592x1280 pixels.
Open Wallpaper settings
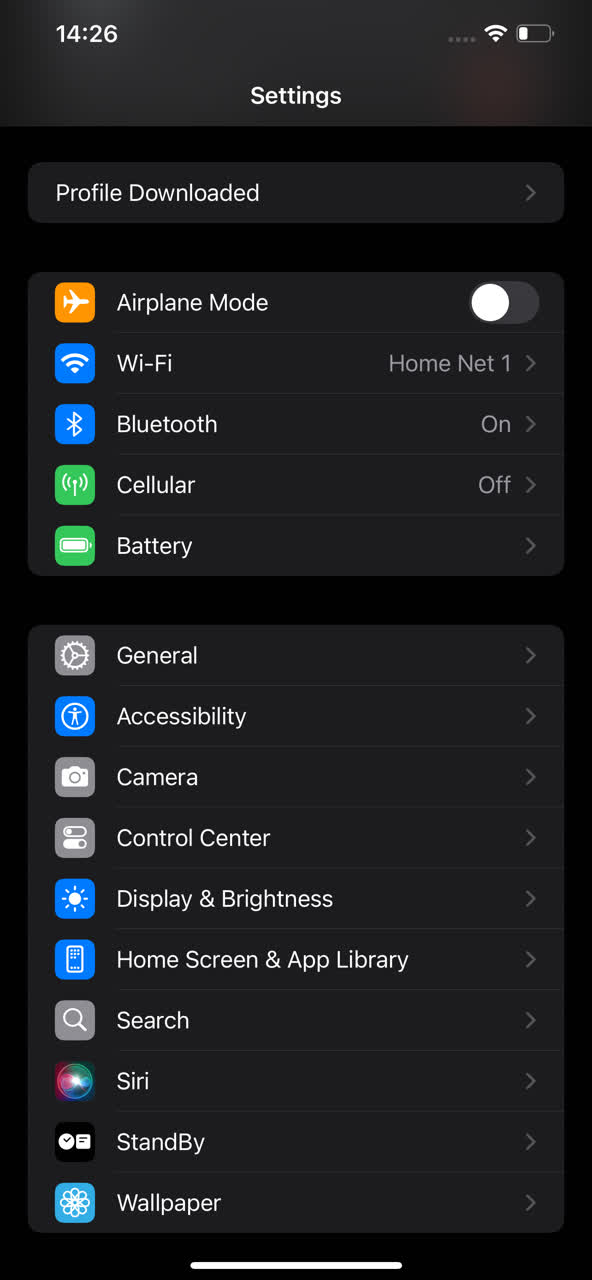[x=296, y=1203]
